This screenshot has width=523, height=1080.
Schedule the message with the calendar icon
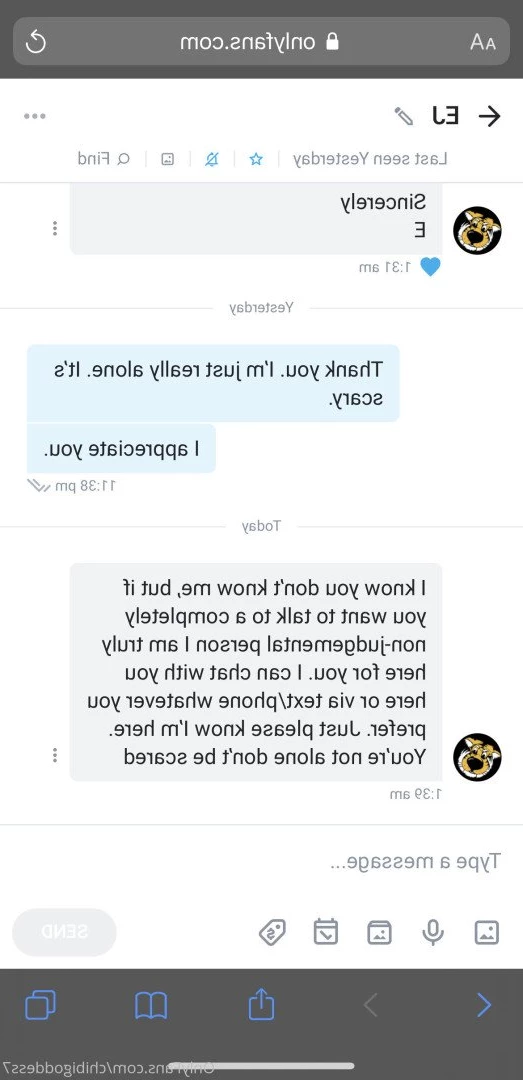tap(325, 932)
